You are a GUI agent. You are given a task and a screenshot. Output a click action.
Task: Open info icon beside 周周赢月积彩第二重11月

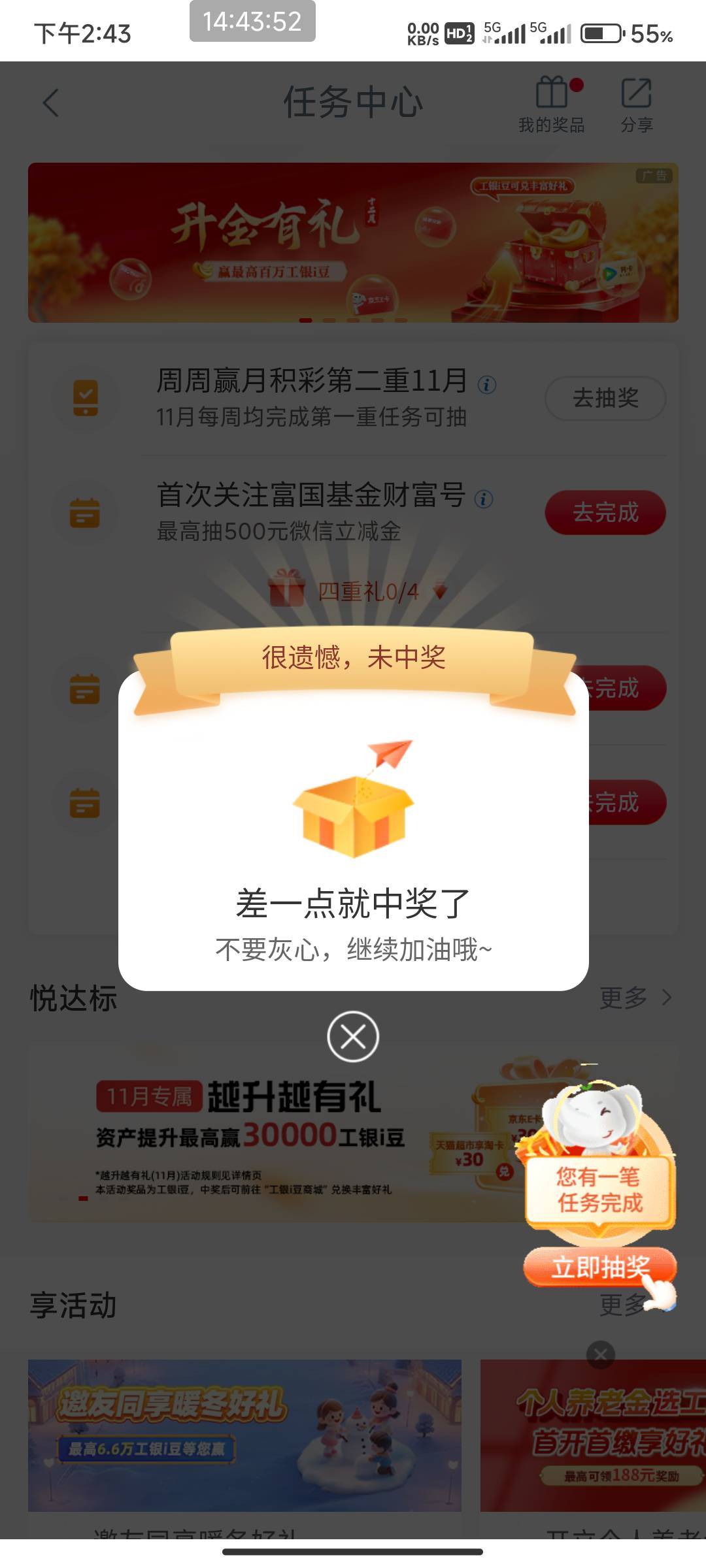click(486, 385)
